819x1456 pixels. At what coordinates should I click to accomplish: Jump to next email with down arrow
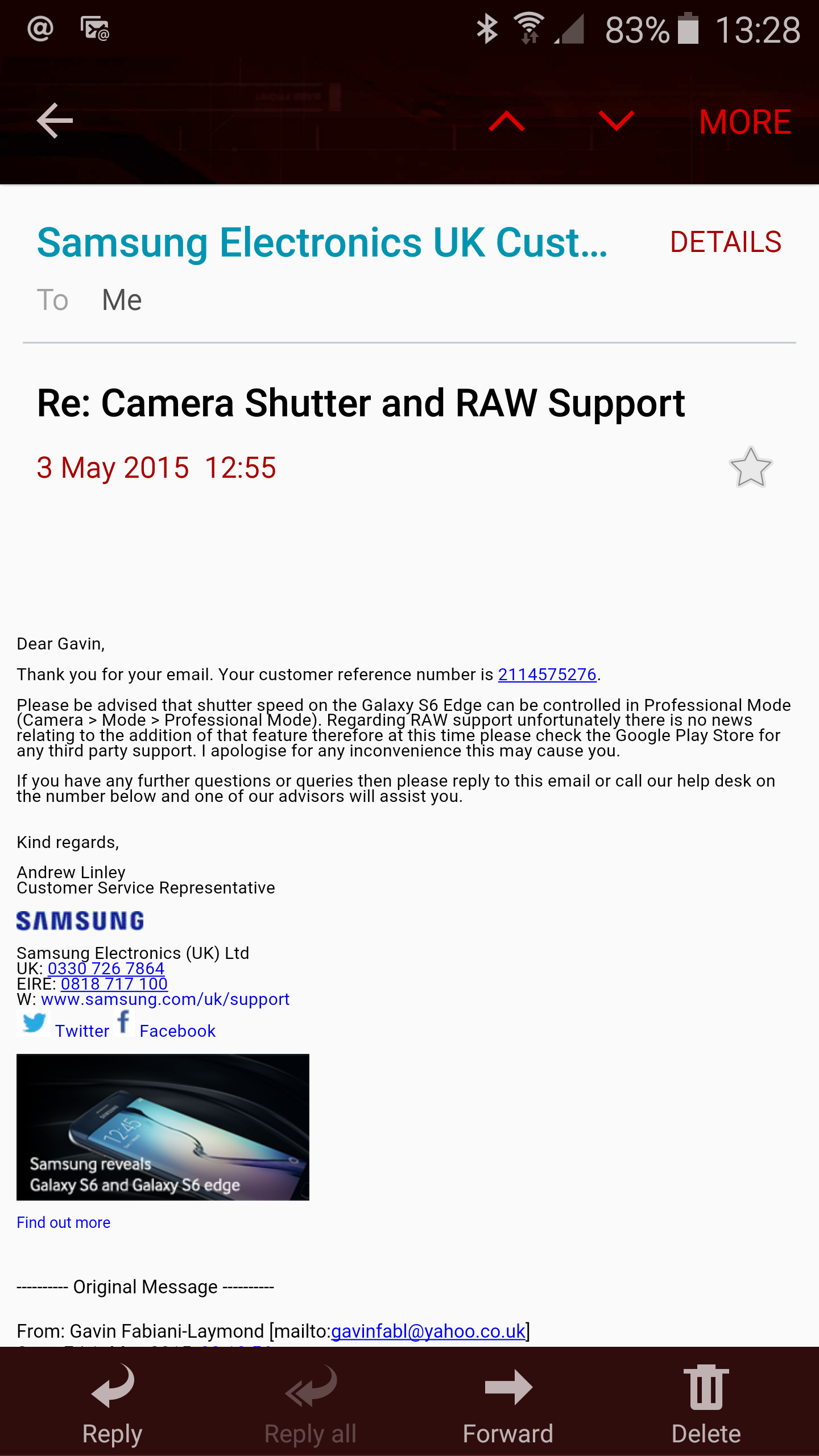coord(617,122)
